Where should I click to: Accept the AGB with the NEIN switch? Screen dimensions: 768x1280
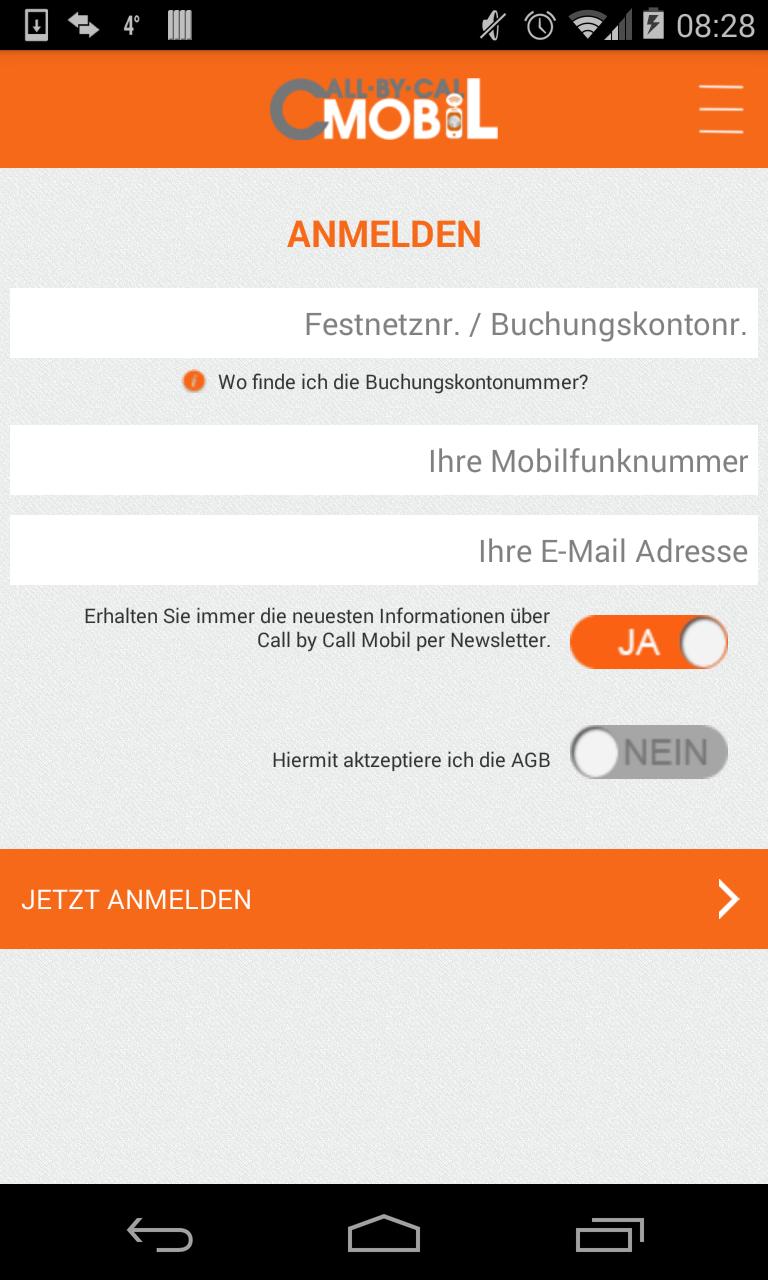click(x=648, y=752)
